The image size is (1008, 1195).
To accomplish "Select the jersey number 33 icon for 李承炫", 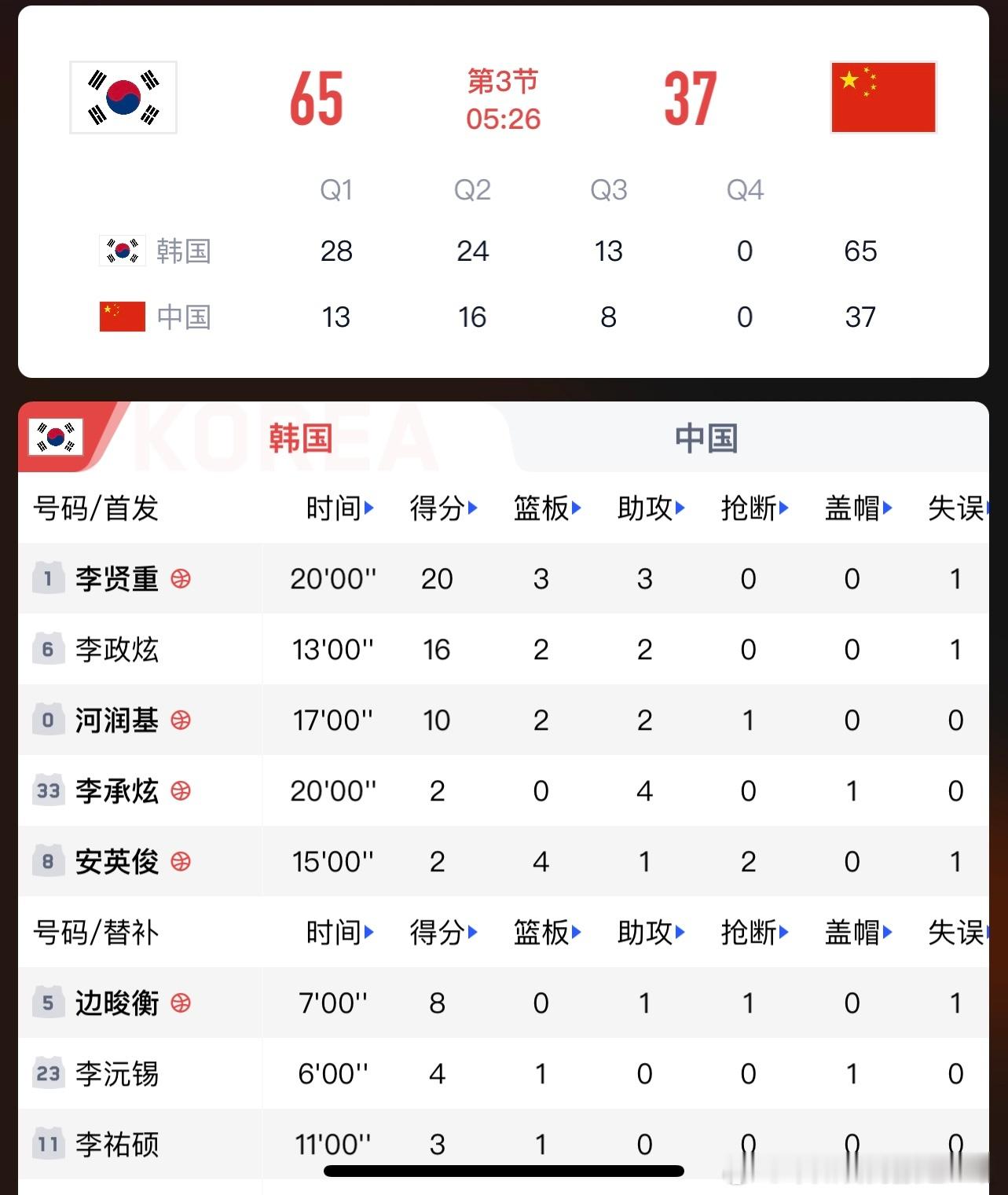I will [48, 792].
